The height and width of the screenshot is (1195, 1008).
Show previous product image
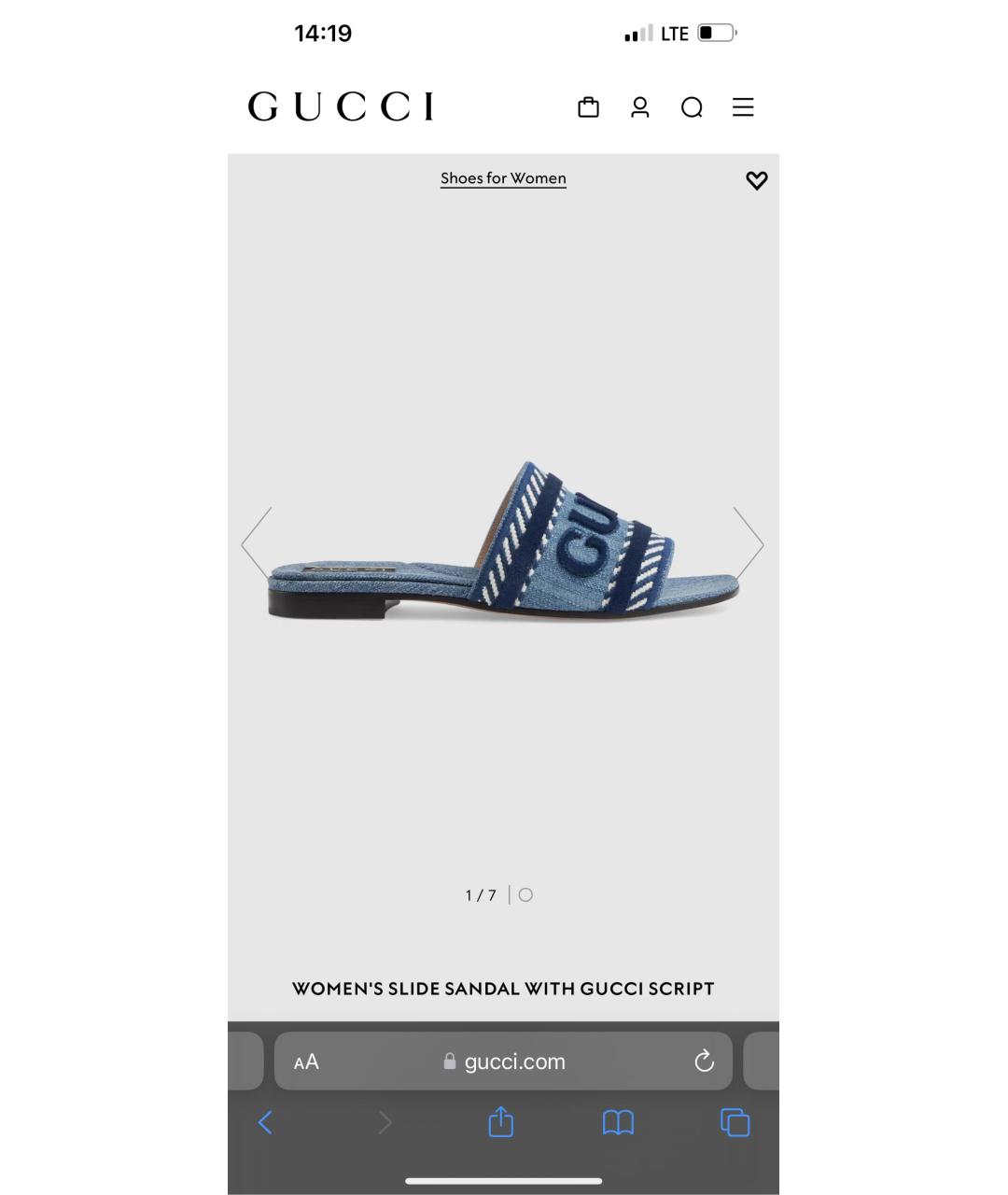click(257, 543)
